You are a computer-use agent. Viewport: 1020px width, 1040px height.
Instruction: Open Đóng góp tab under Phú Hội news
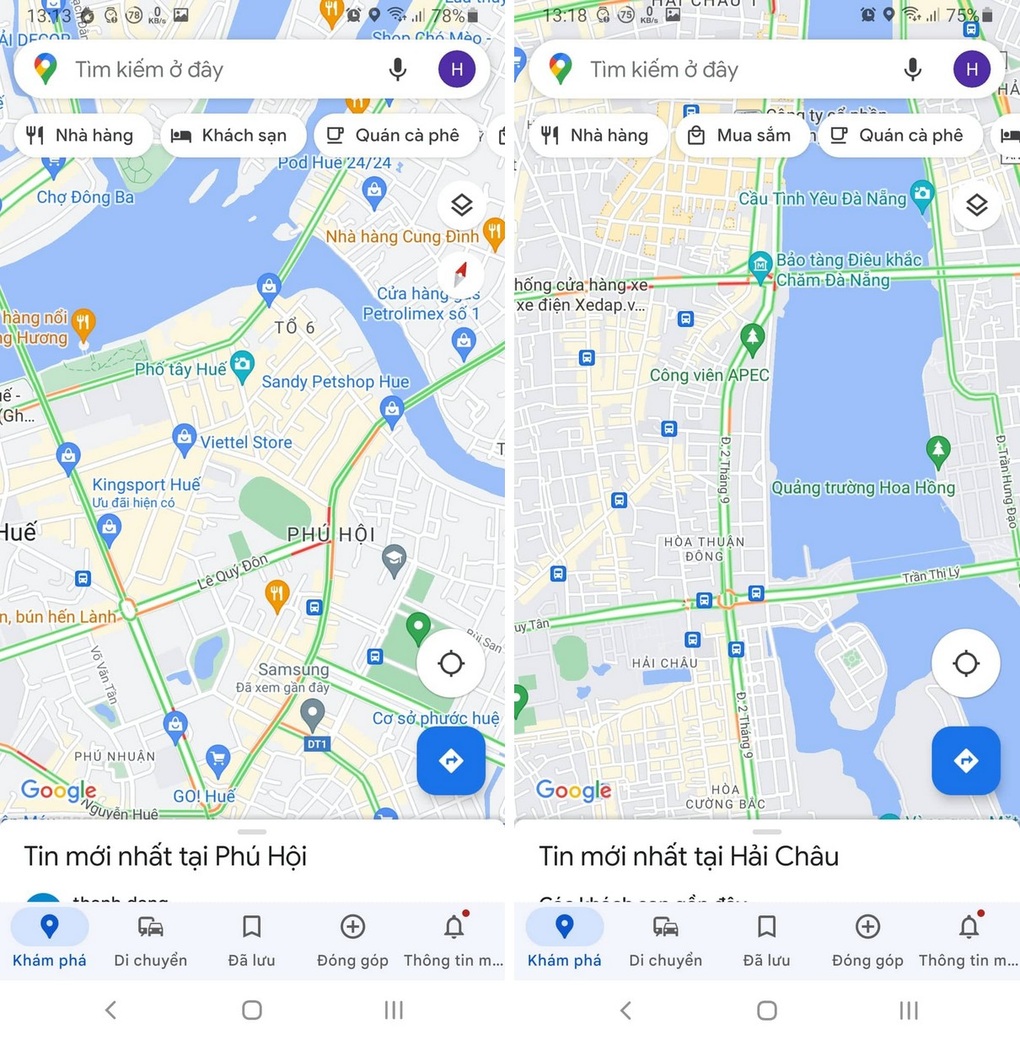pos(352,941)
